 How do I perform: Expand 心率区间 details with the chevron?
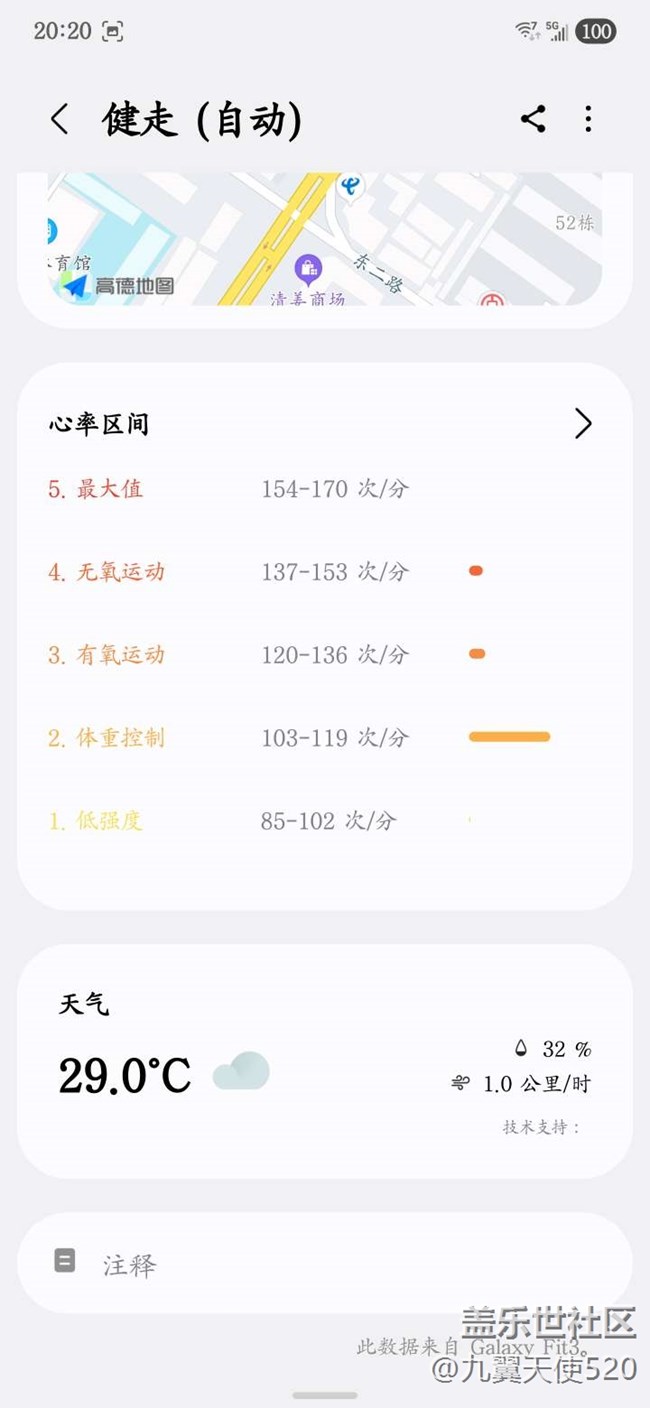(x=583, y=424)
